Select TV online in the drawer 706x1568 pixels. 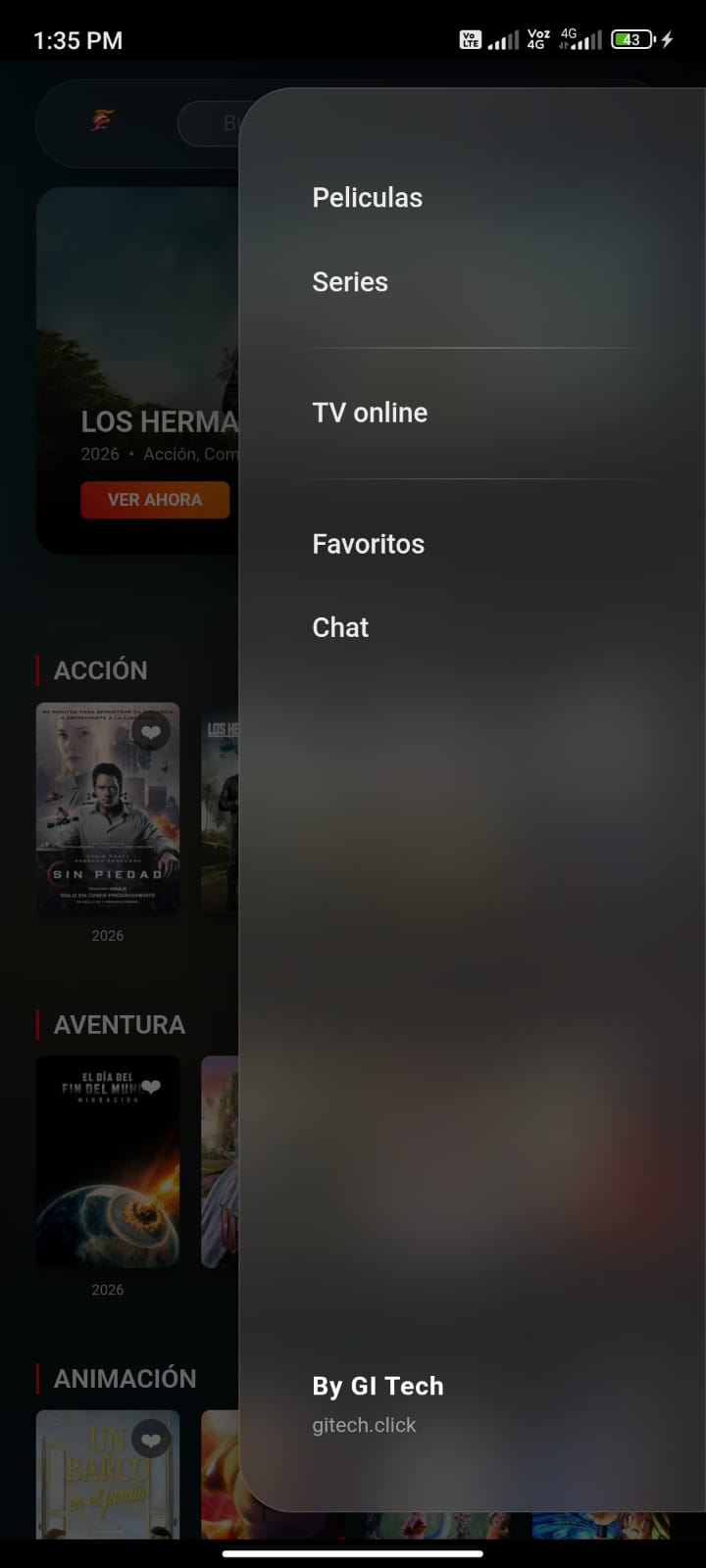pyautogui.click(x=370, y=413)
